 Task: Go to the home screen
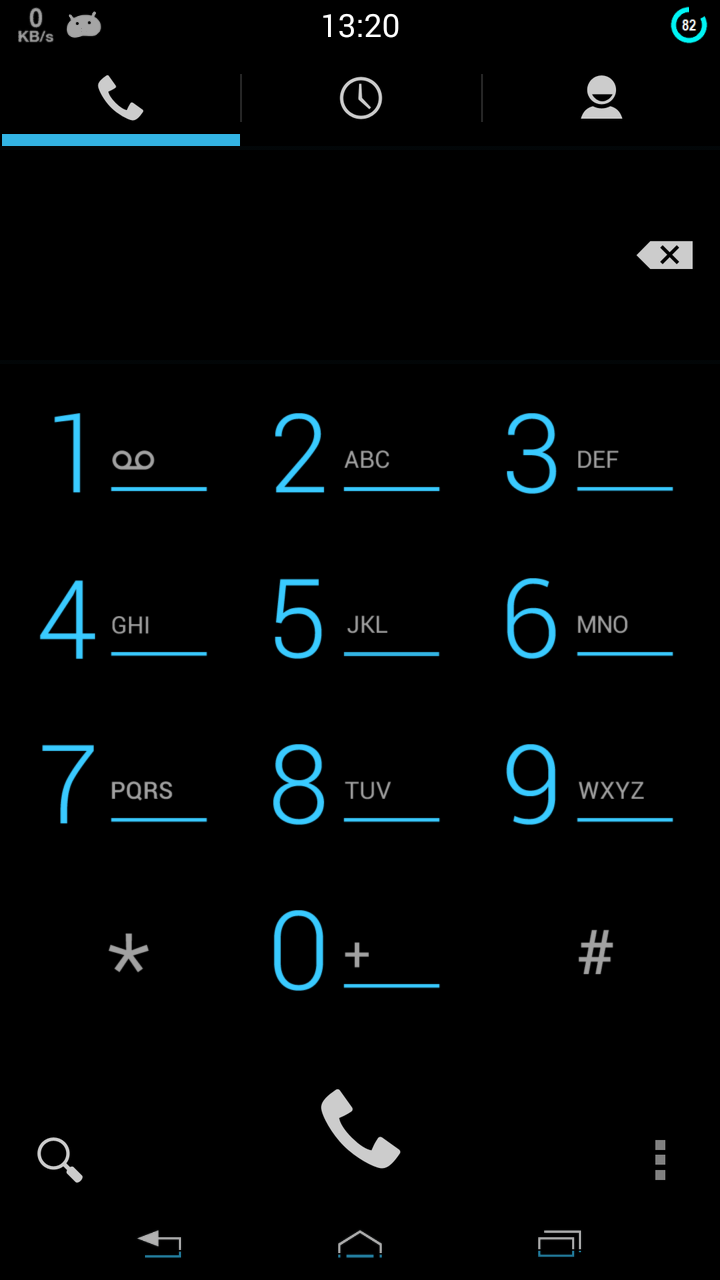[360, 1243]
